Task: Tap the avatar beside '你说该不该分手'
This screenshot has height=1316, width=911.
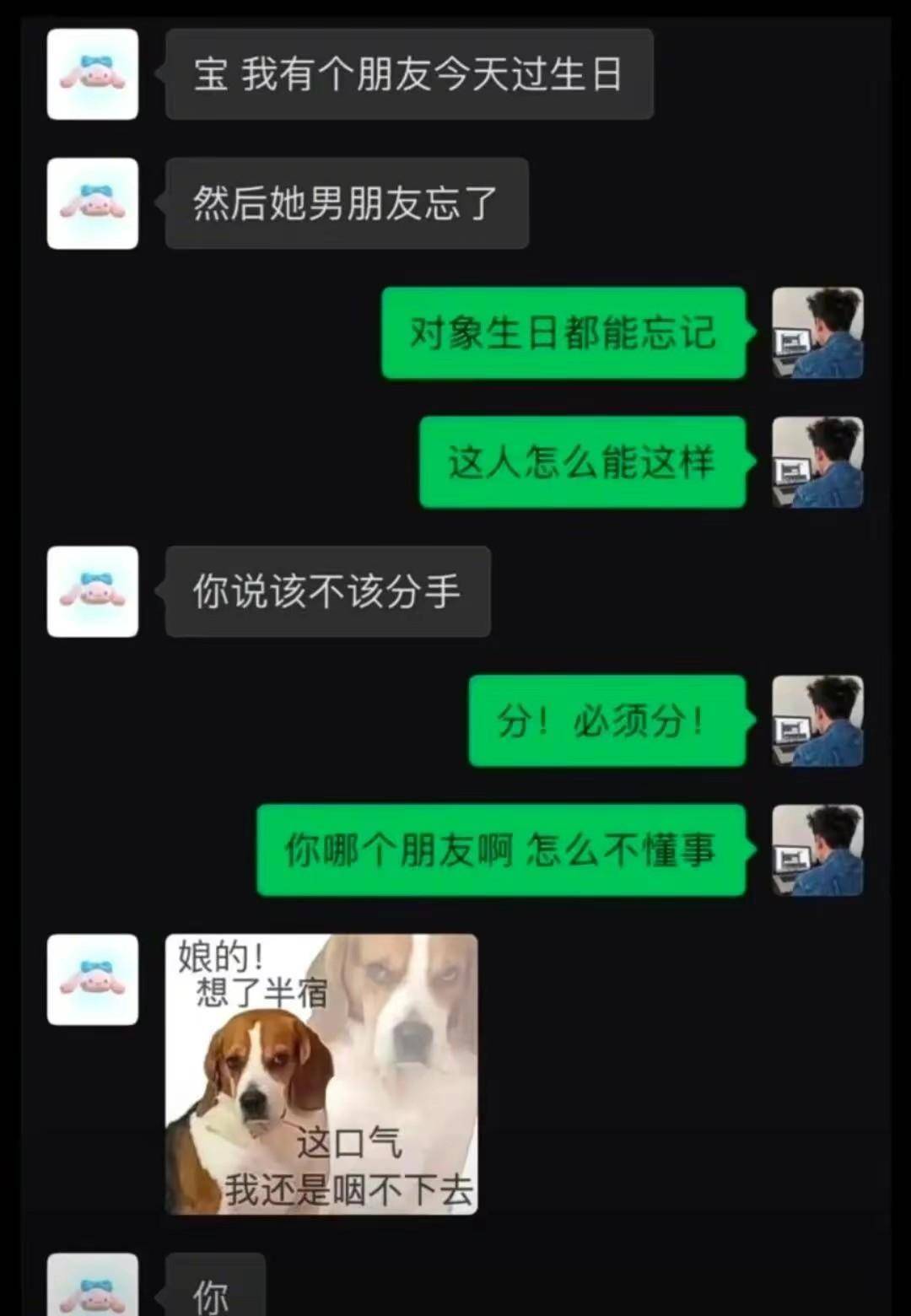Action: 93,591
